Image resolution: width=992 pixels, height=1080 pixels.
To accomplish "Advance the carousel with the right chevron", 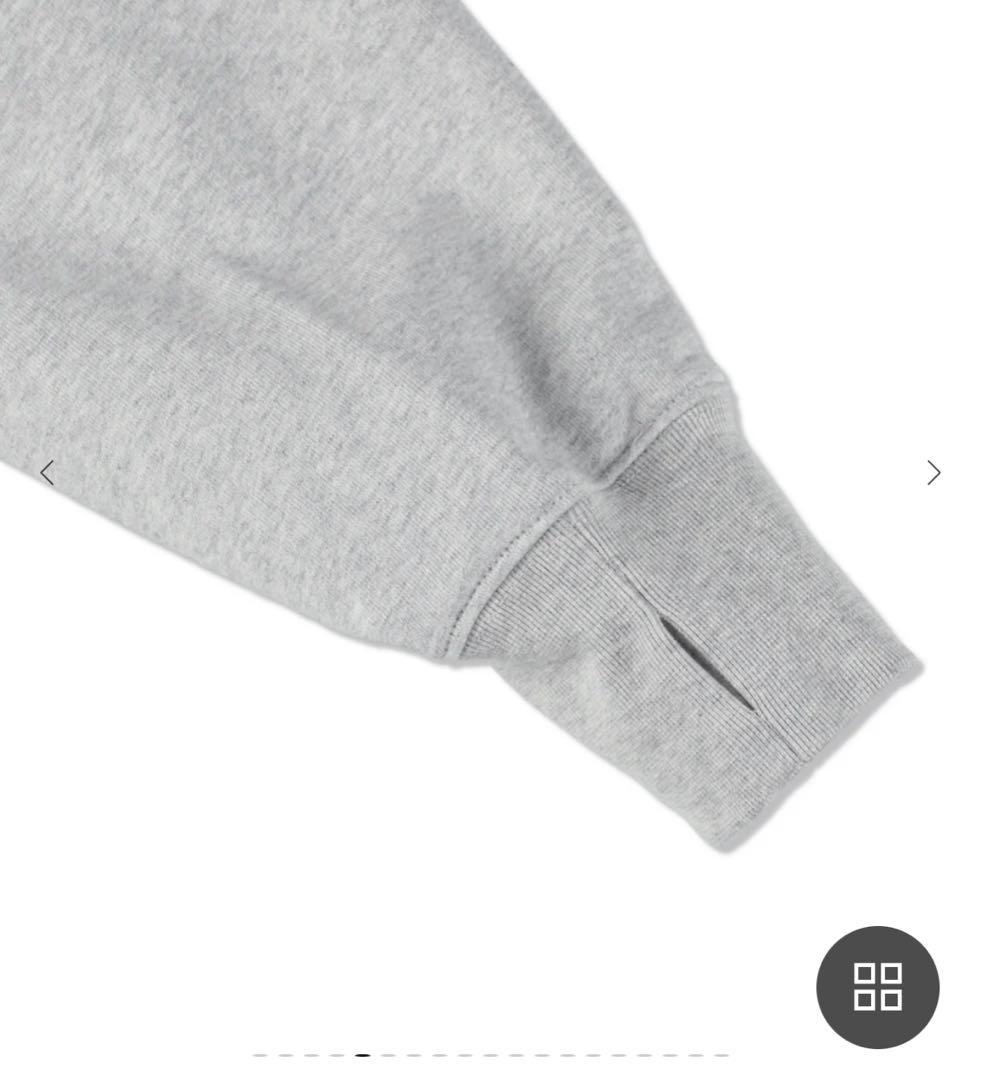I will 934,472.
